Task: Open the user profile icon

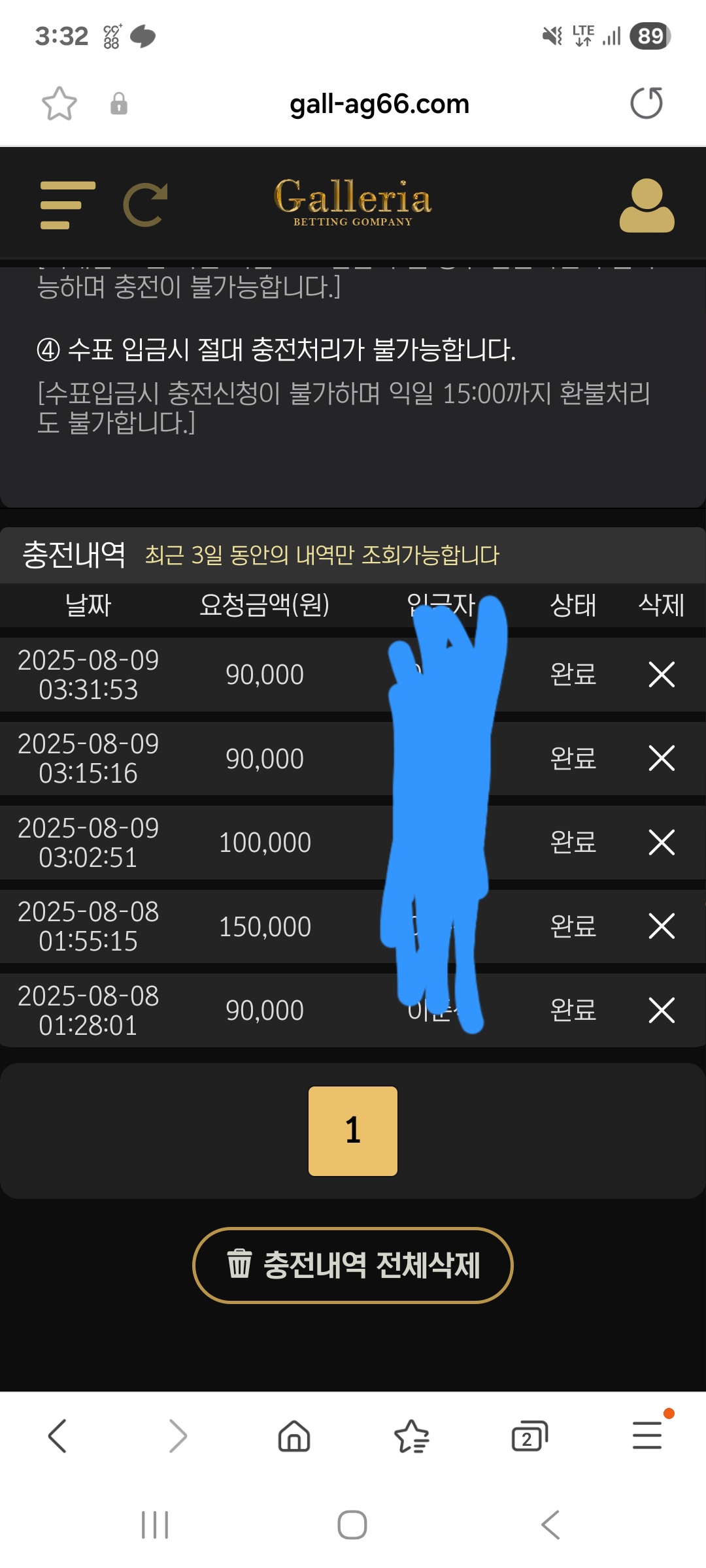Action: pyautogui.click(x=647, y=205)
